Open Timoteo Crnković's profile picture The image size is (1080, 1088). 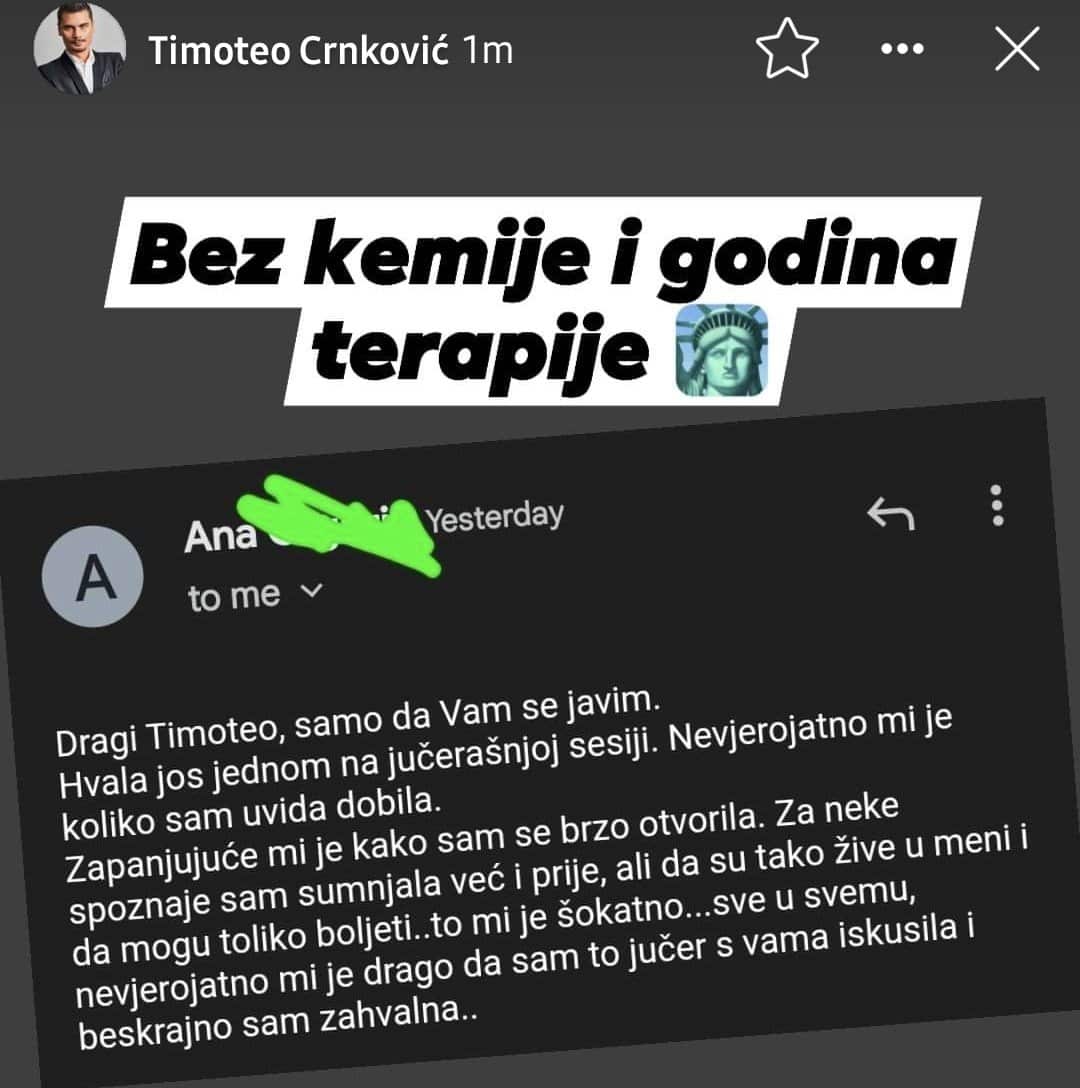click(80, 50)
